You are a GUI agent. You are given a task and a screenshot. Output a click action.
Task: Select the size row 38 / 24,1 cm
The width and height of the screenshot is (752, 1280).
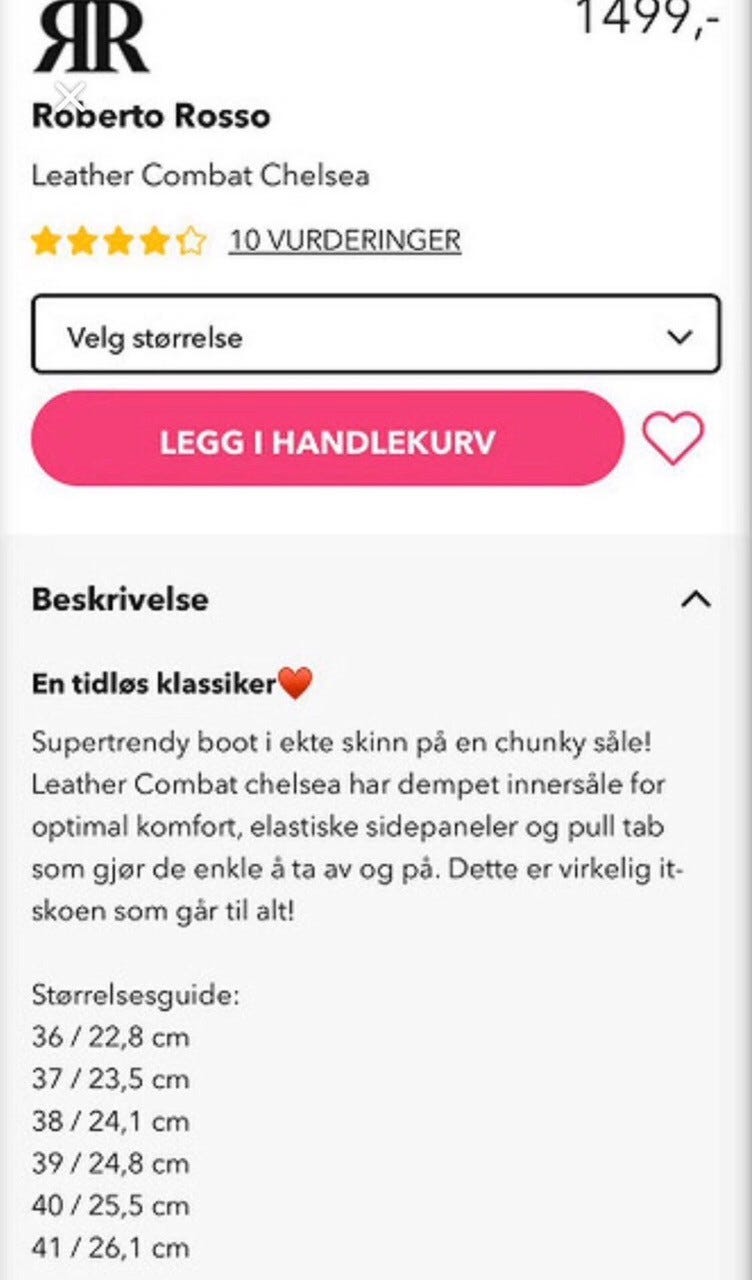(x=111, y=1121)
